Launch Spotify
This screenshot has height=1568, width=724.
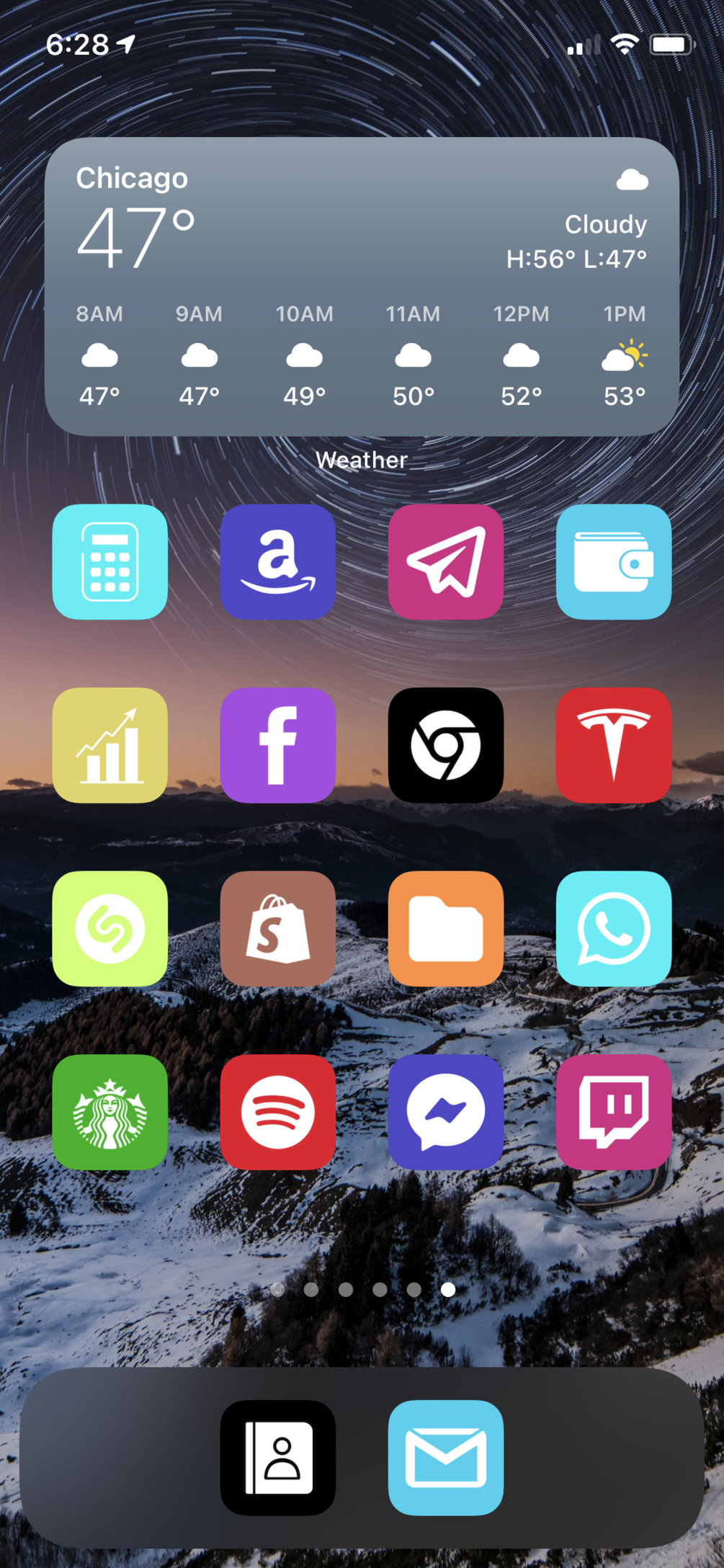(x=278, y=1112)
